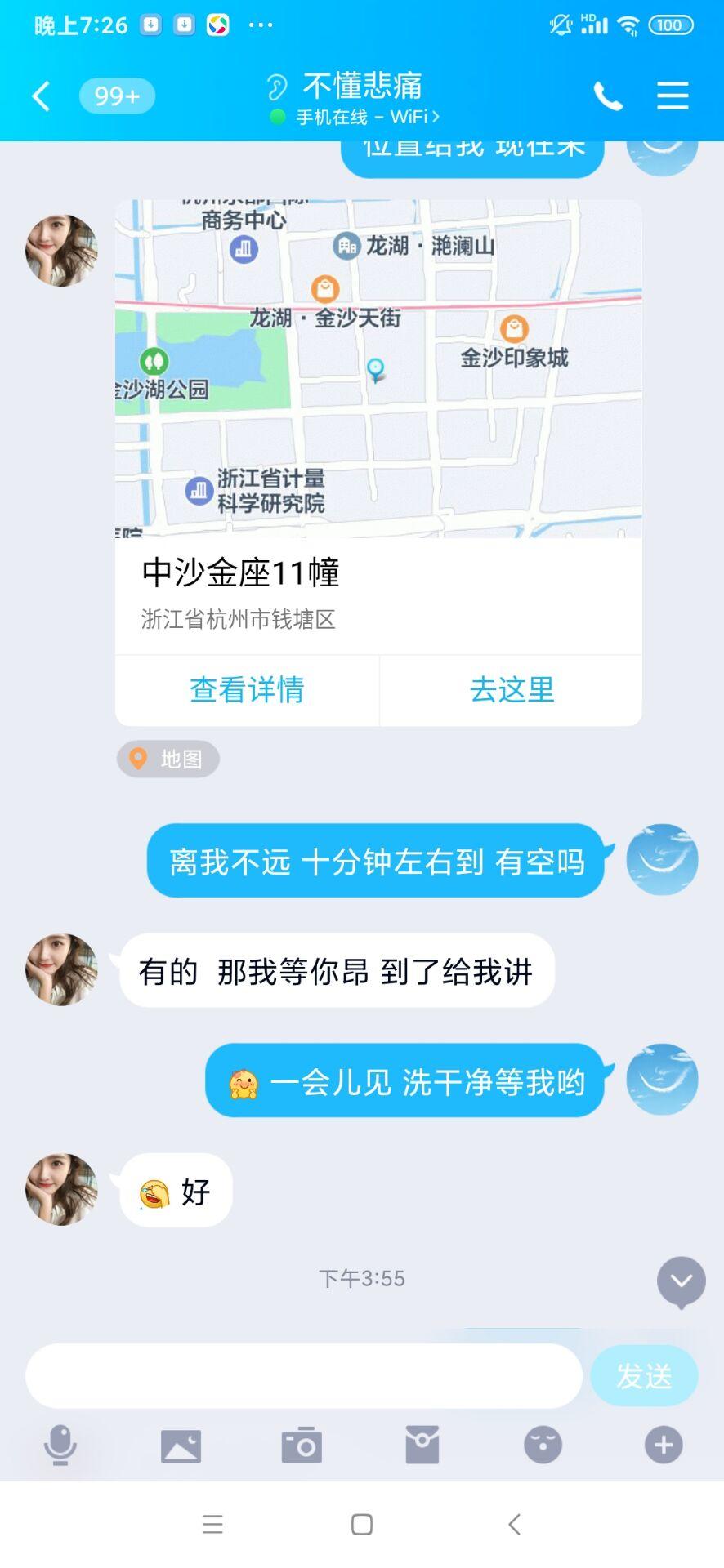Screen dimensions: 724x1568
Task: Focus the message input box
Action: (303, 1376)
